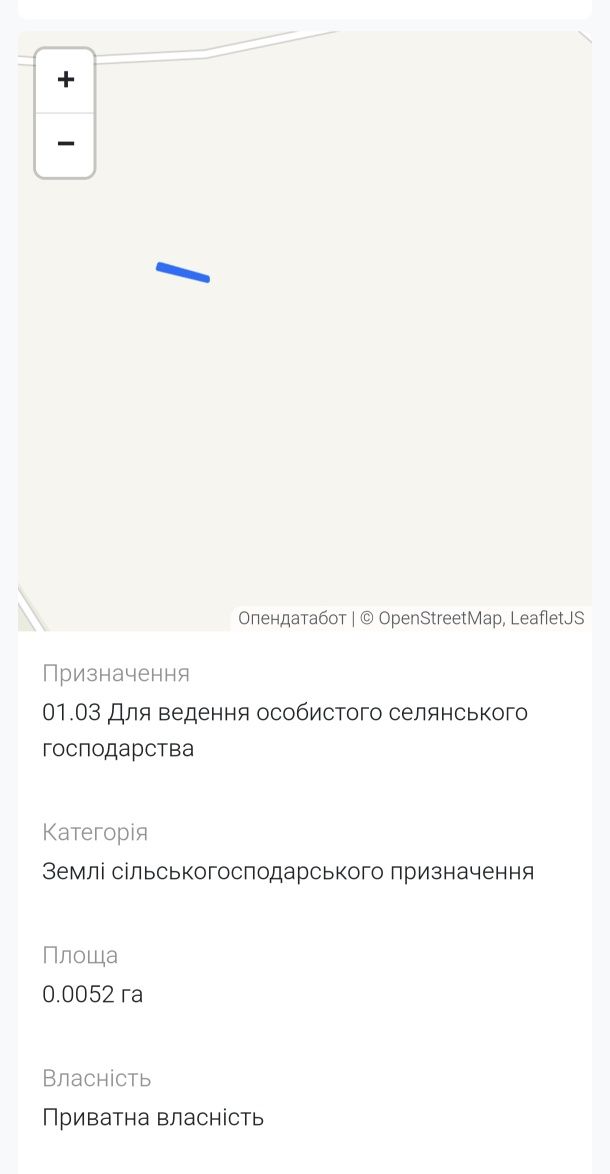
Task: Open the Опендатабот attribution link
Action: coord(292,618)
